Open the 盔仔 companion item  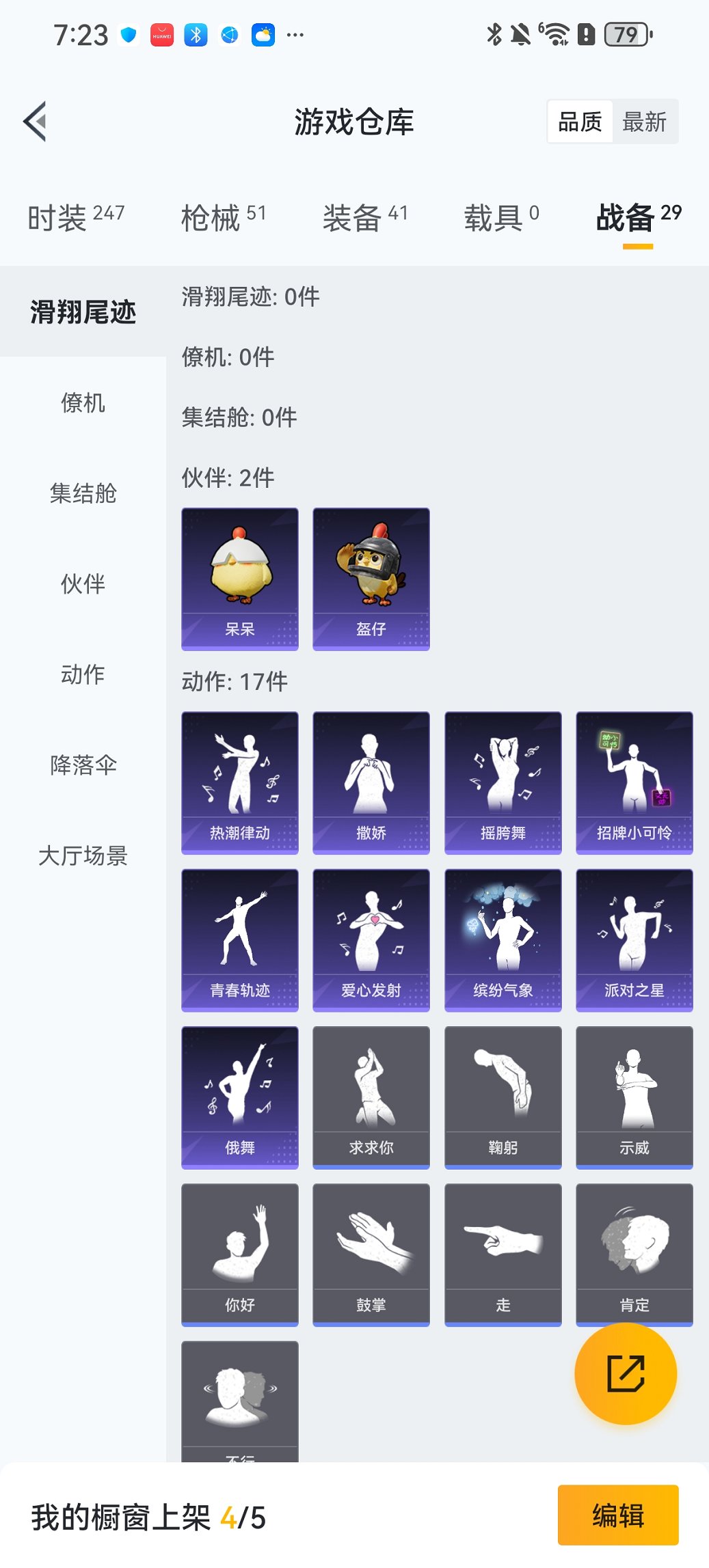(x=371, y=578)
